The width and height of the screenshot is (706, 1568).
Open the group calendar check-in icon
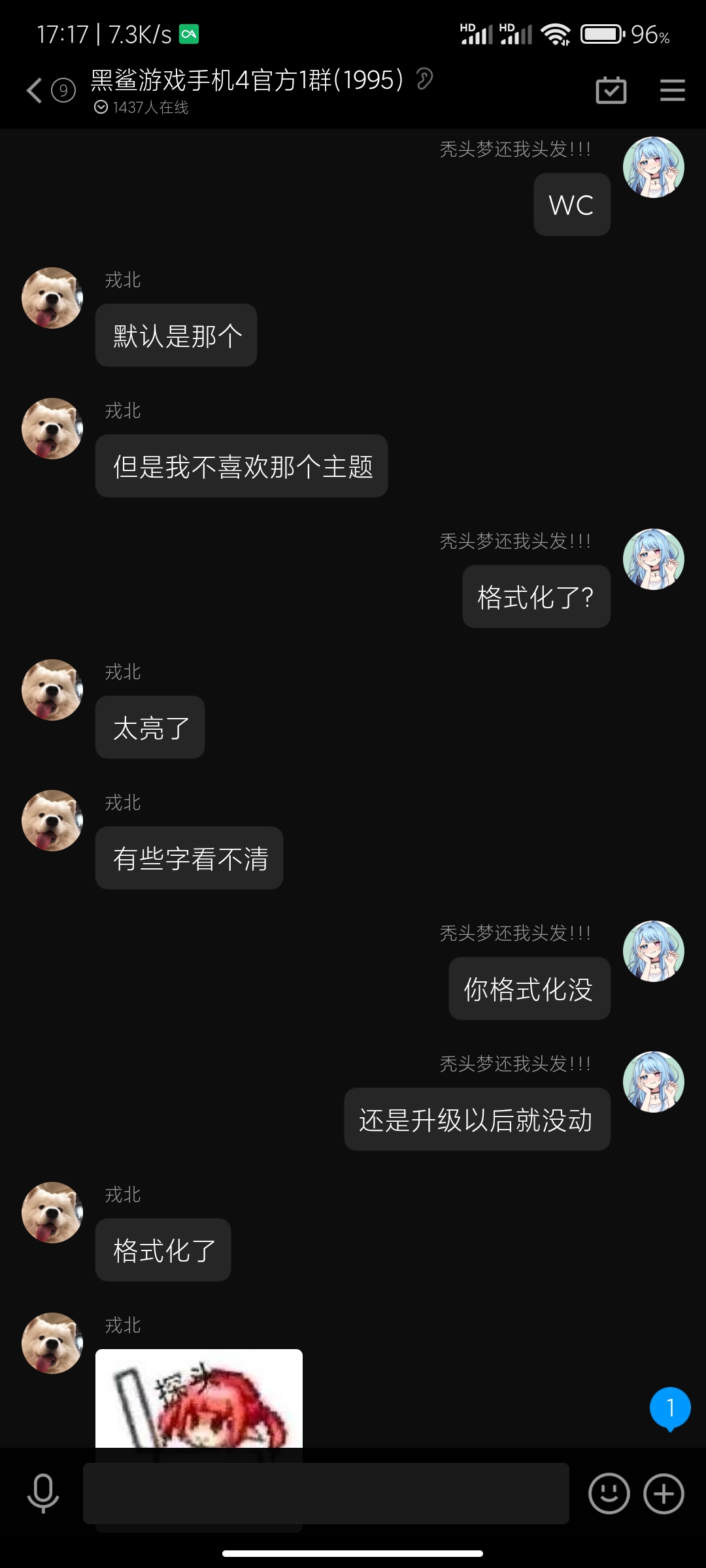[611, 90]
